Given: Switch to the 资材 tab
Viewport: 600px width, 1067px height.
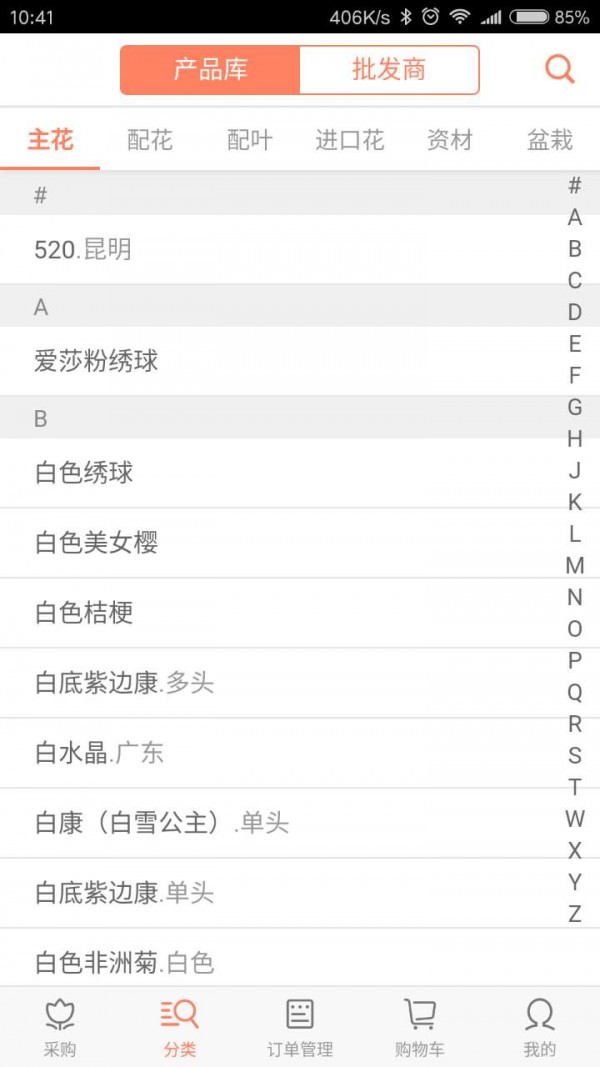Looking at the screenshot, I should click(x=449, y=140).
